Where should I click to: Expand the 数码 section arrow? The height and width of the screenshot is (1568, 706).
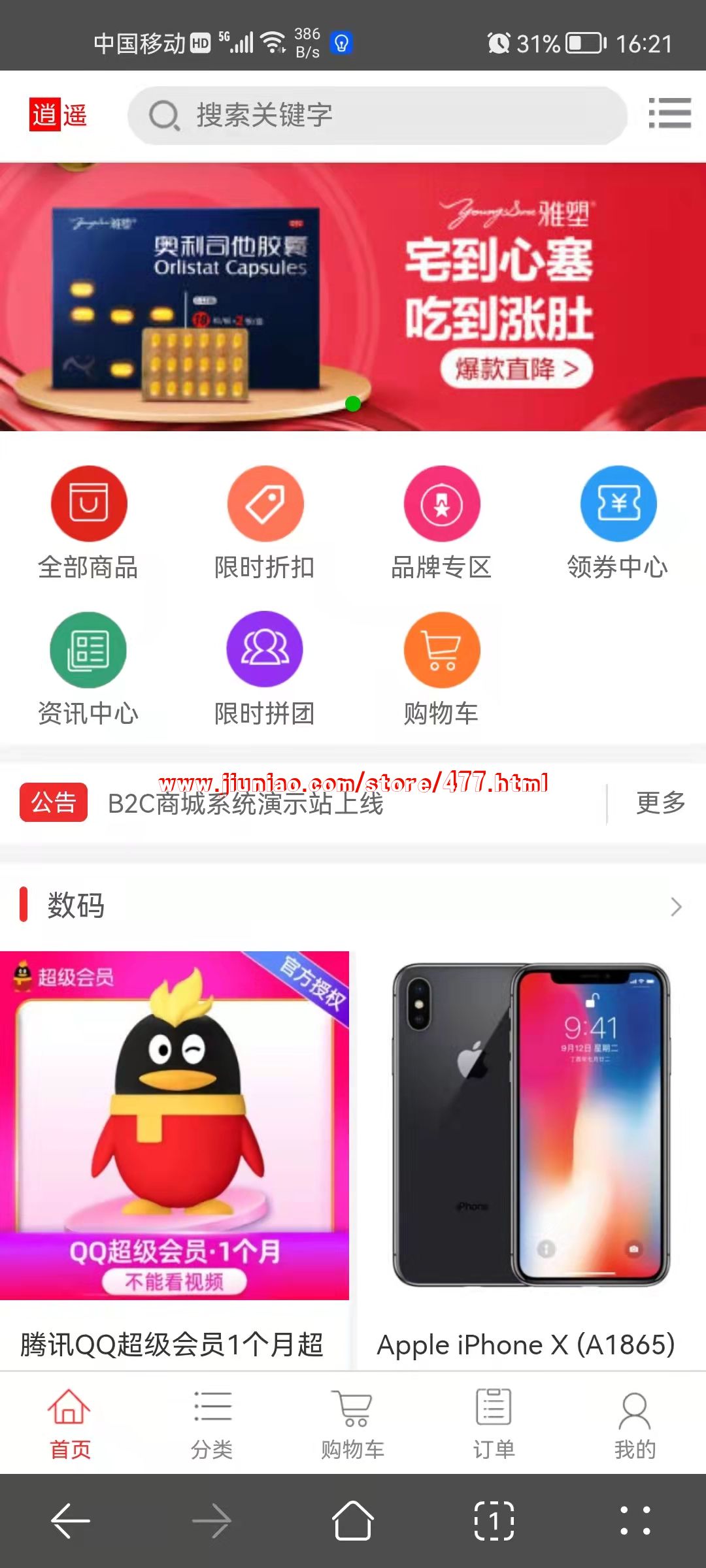[x=676, y=907]
